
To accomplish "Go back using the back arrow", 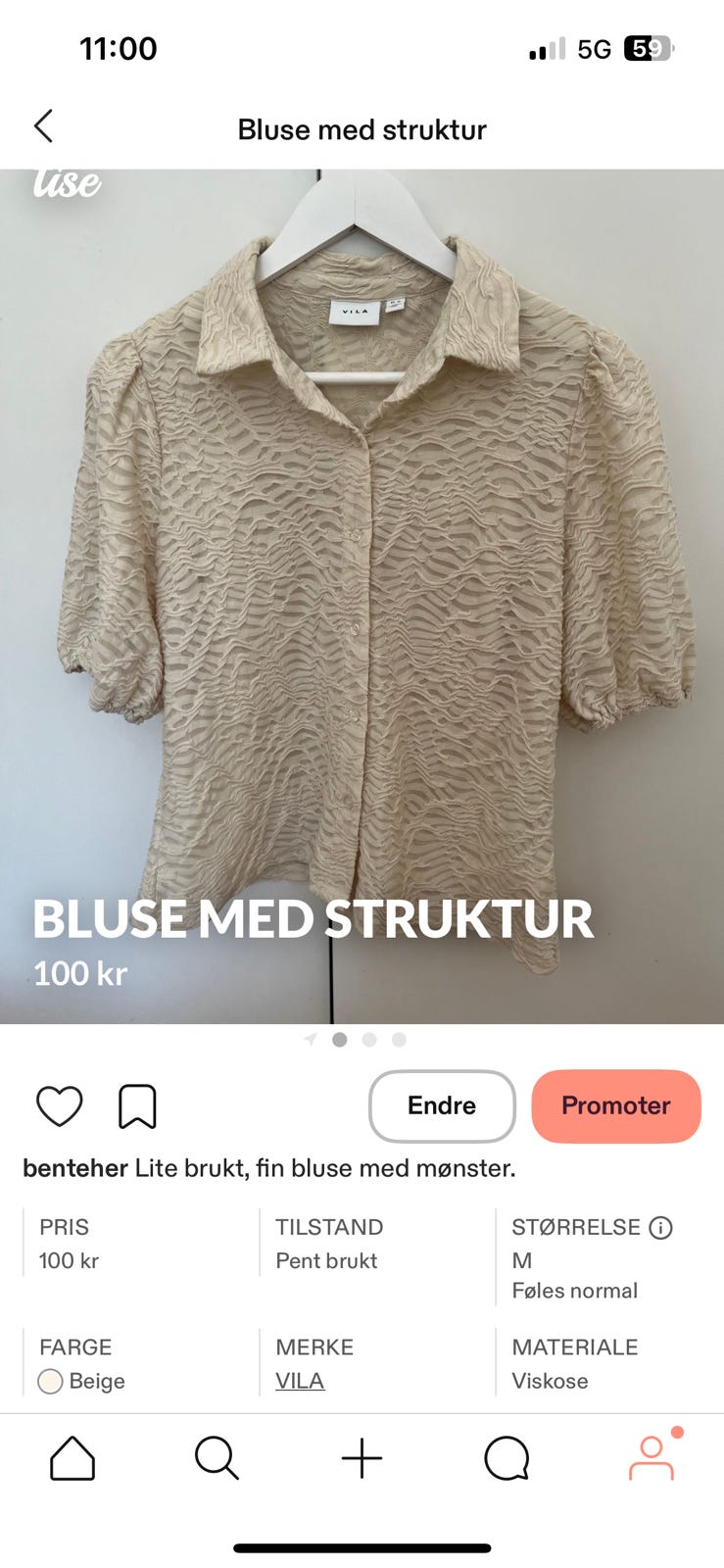I will [43, 126].
